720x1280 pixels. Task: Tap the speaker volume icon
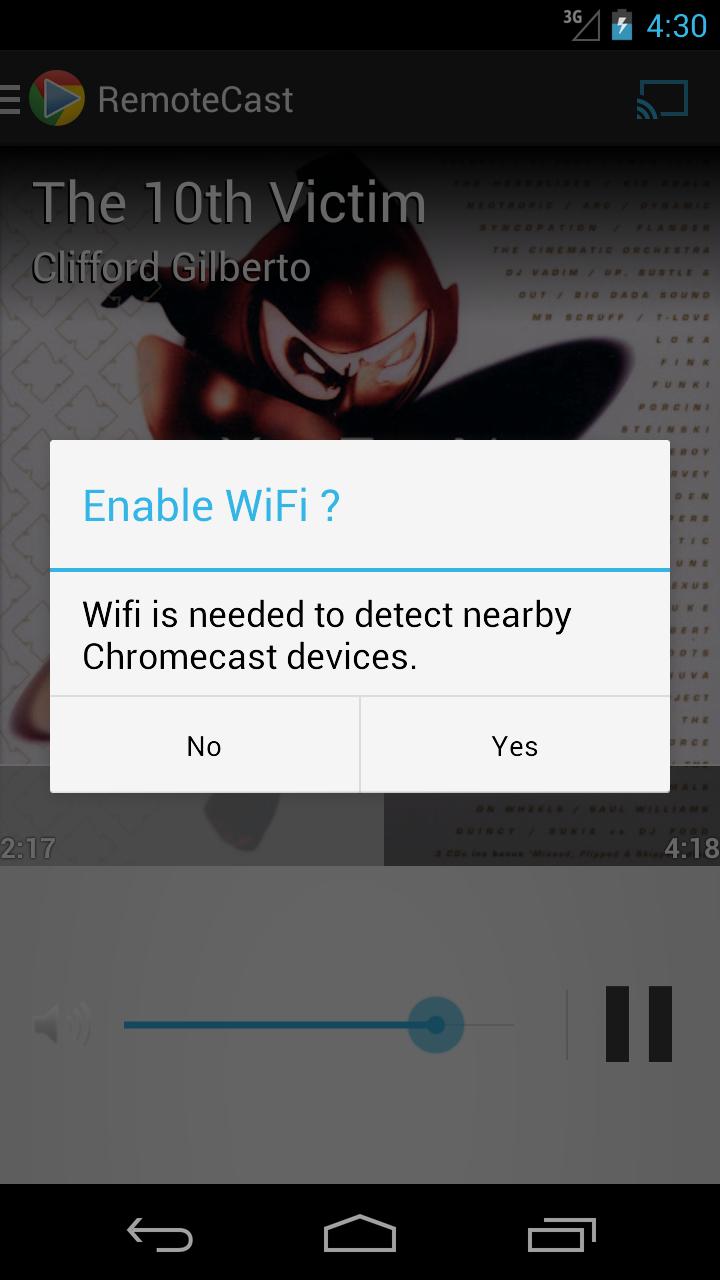62,1025
